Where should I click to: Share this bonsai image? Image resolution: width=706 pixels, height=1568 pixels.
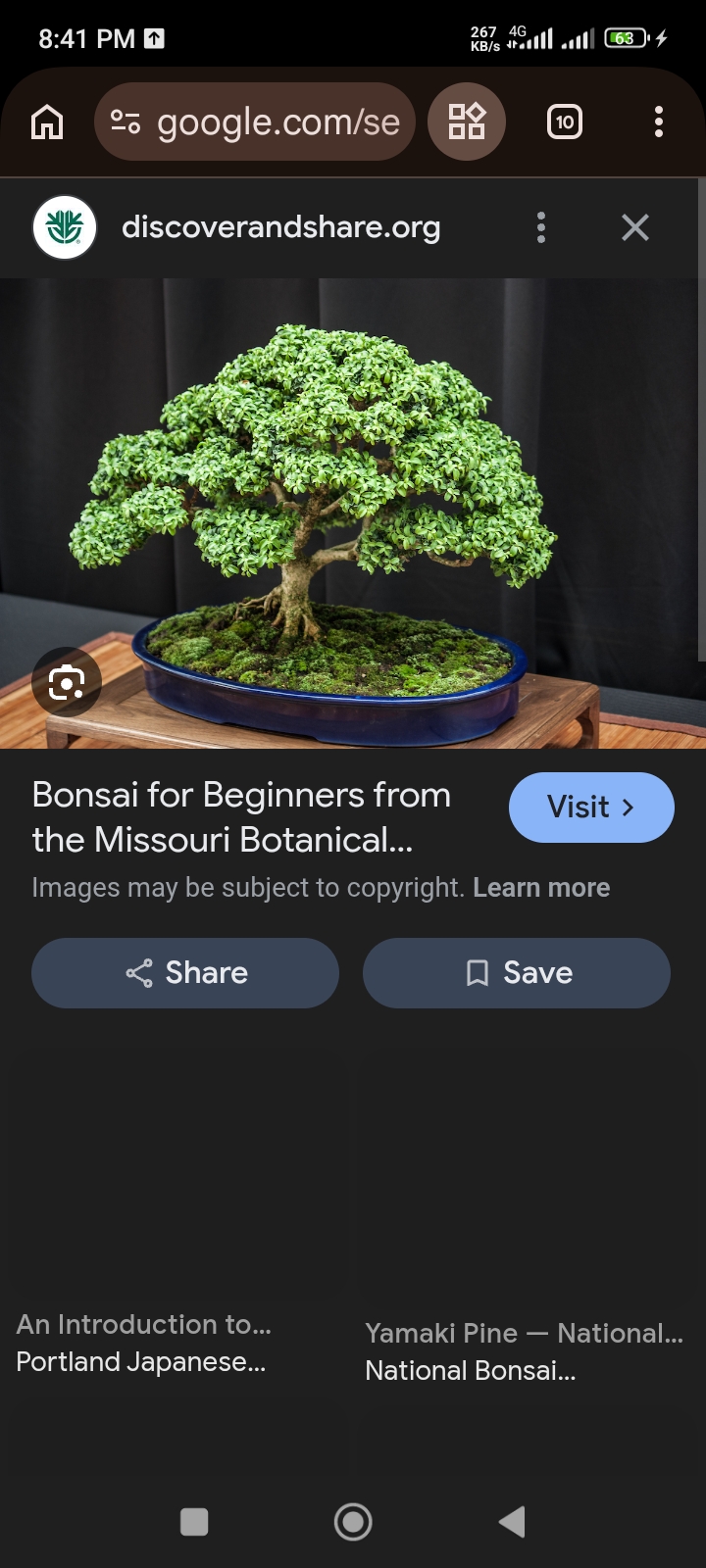pyautogui.click(x=185, y=973)
